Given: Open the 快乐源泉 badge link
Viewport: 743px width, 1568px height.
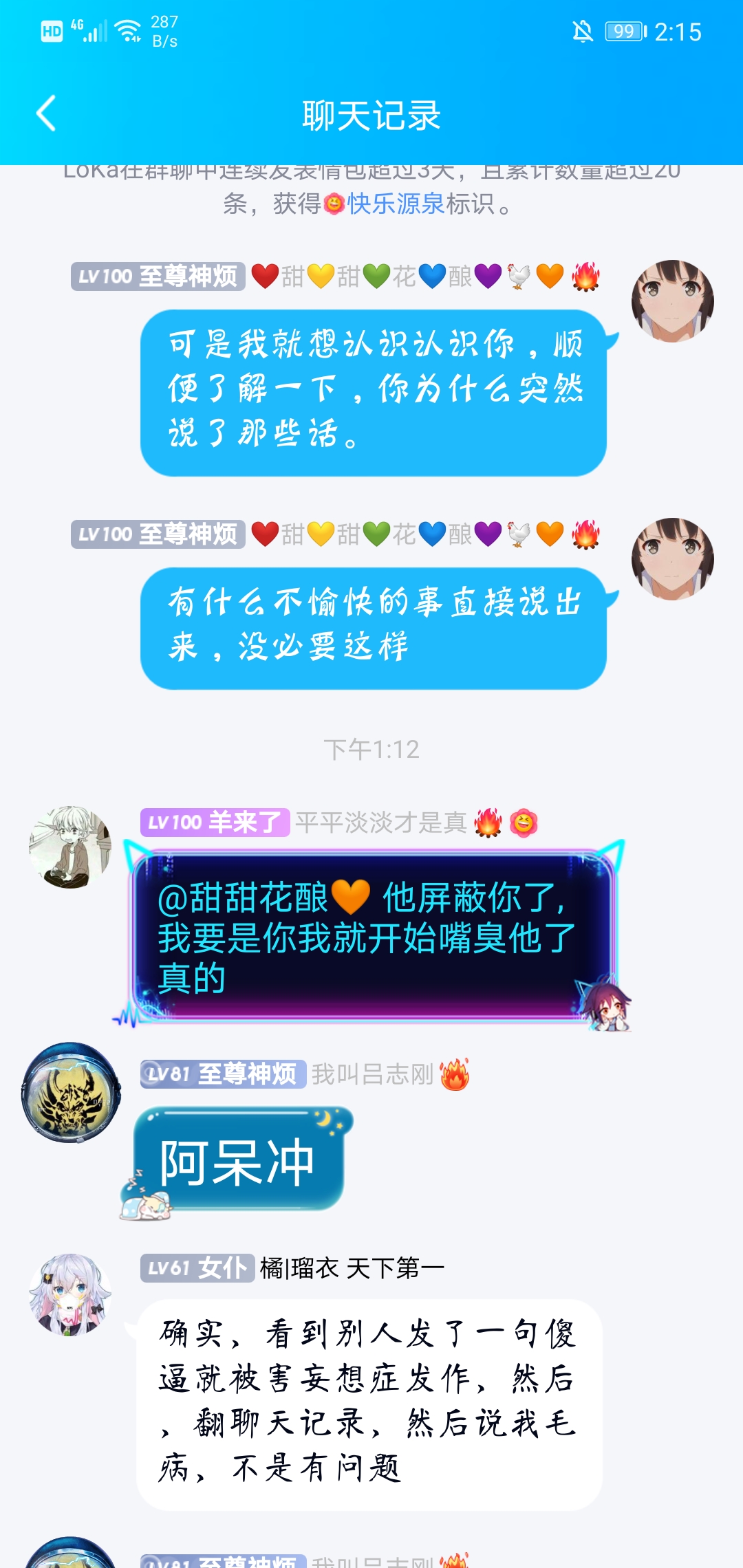Looking at the screenshot, I should (395, 204).
